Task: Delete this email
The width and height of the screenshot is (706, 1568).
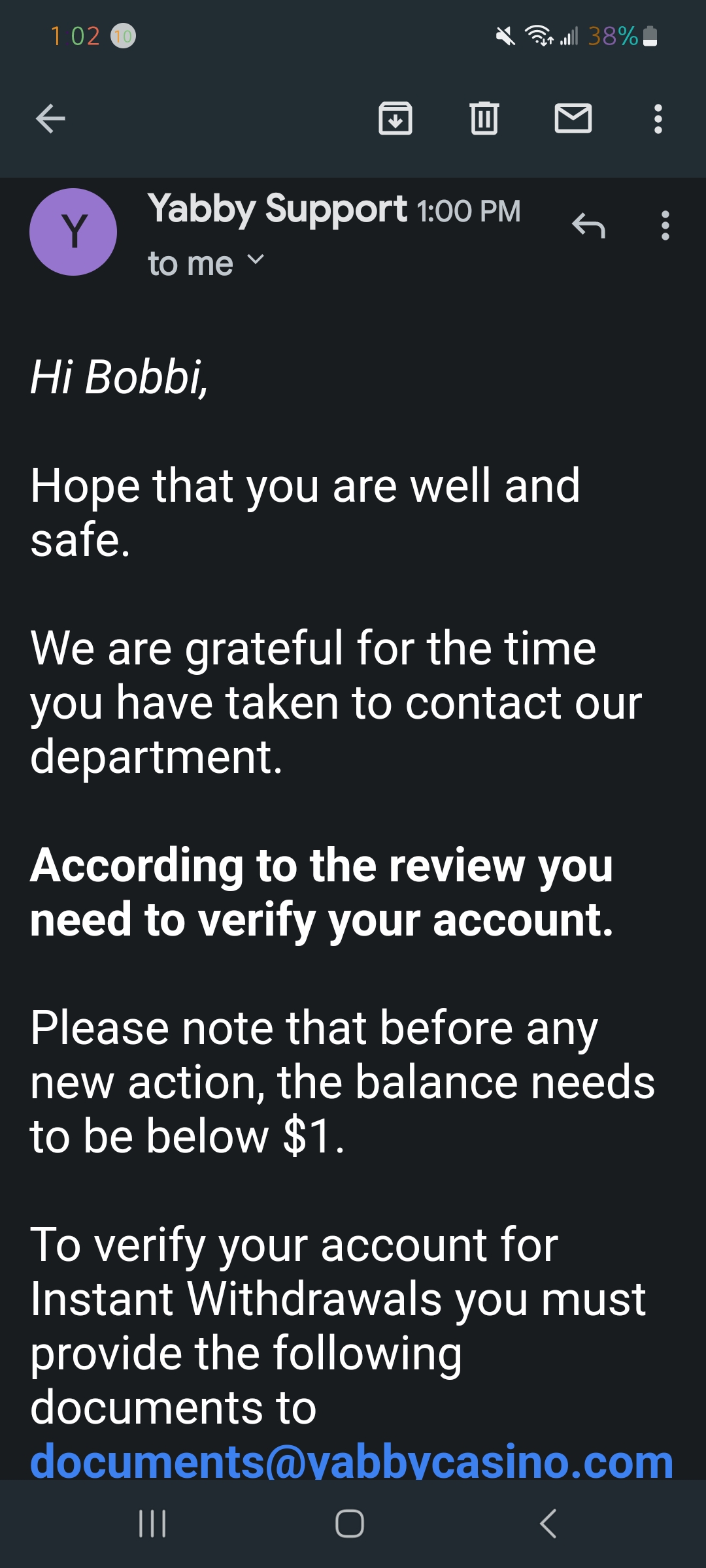Action: [x=484, y=118]
